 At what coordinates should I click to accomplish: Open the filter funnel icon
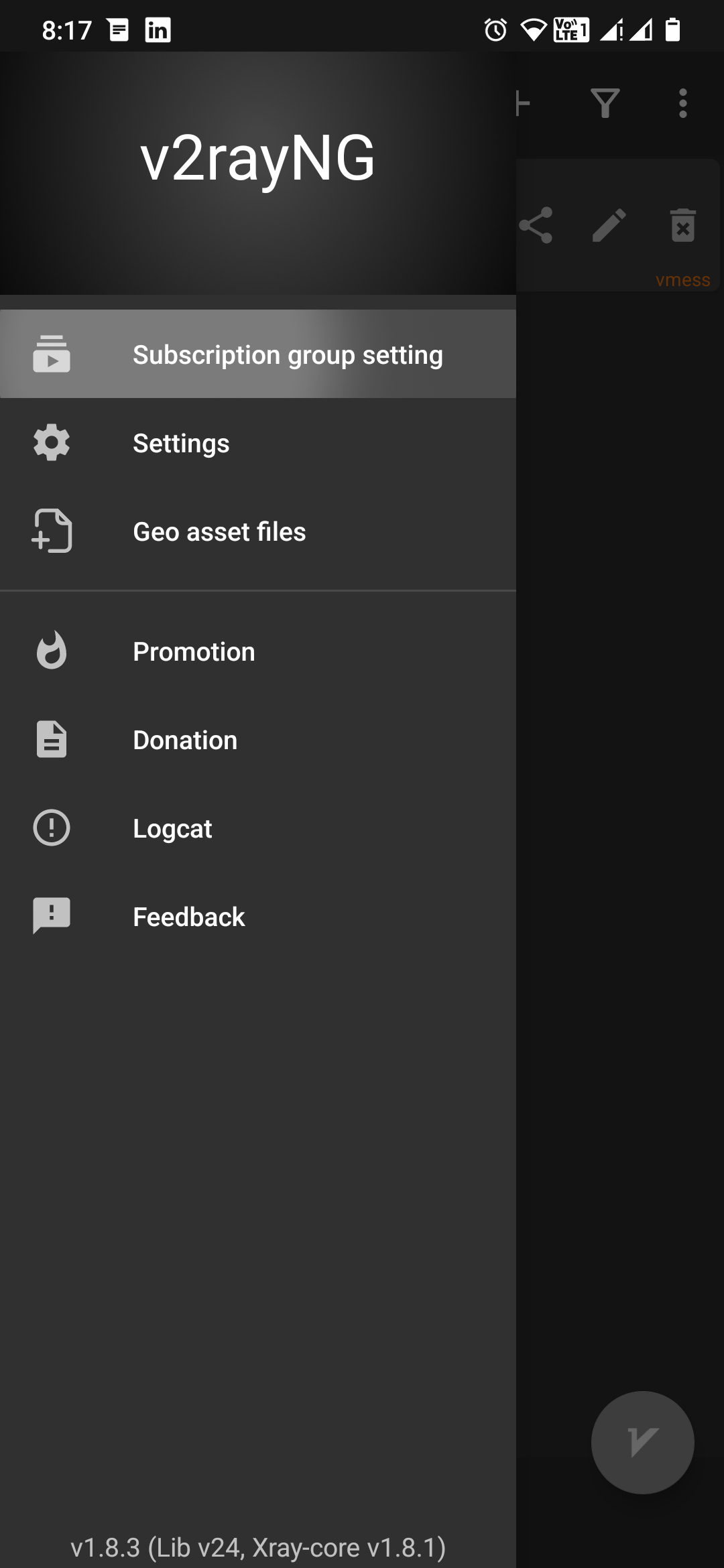pos(604,102)
